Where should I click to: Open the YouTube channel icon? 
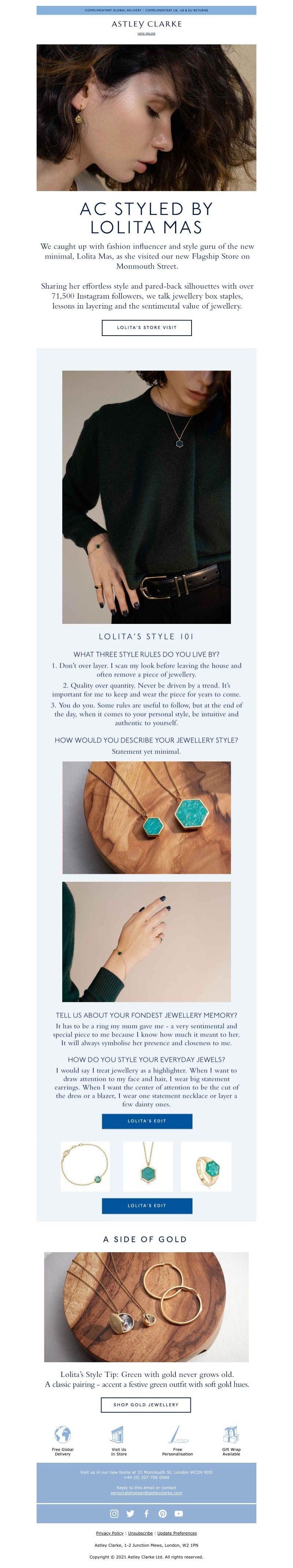pyautogui.click(x=179, y=1513)
